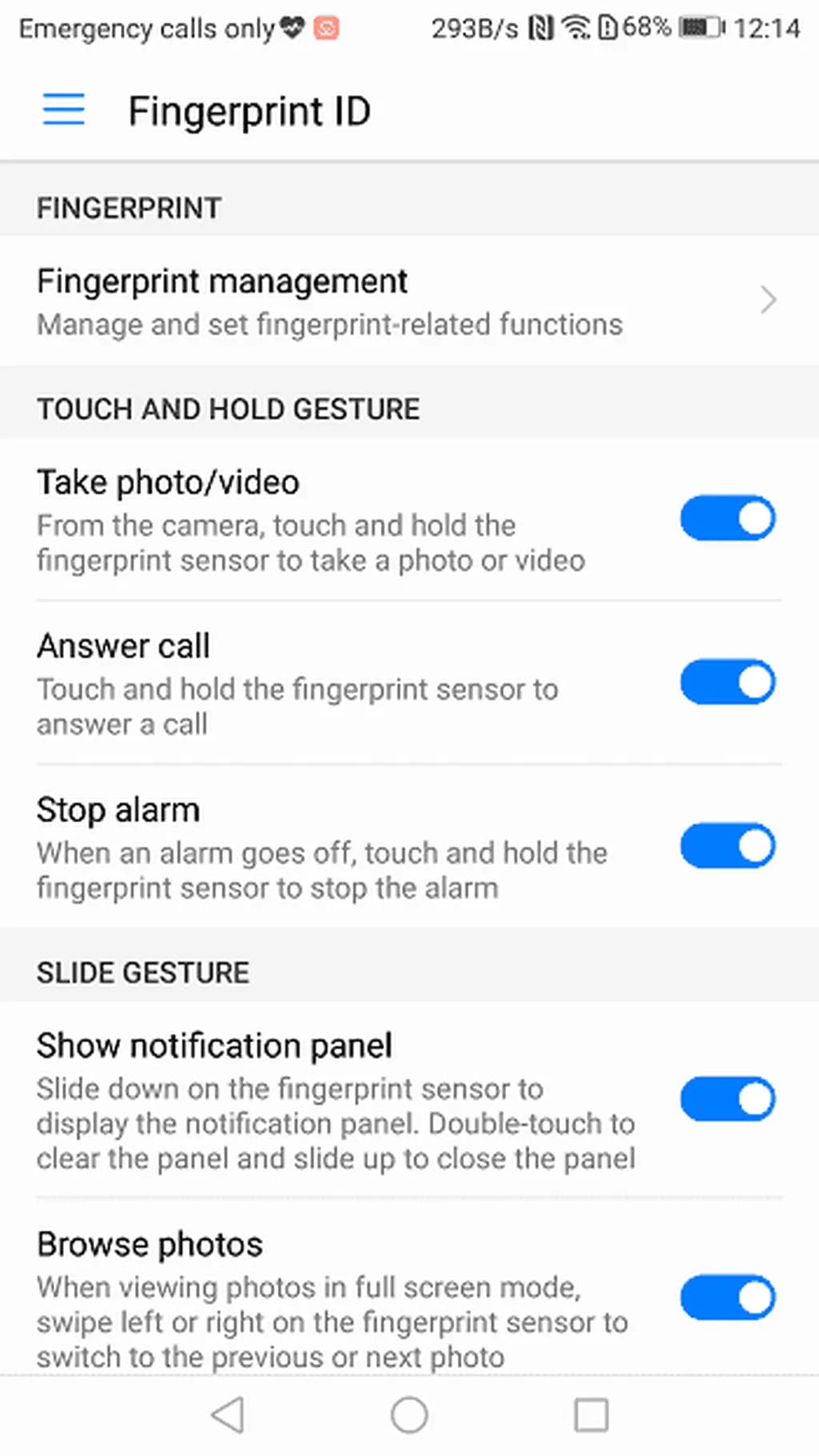The width and height of the screenshot is (819, 1456).
Task: Open the hamburger drawer menu
Action: point(63,110)
